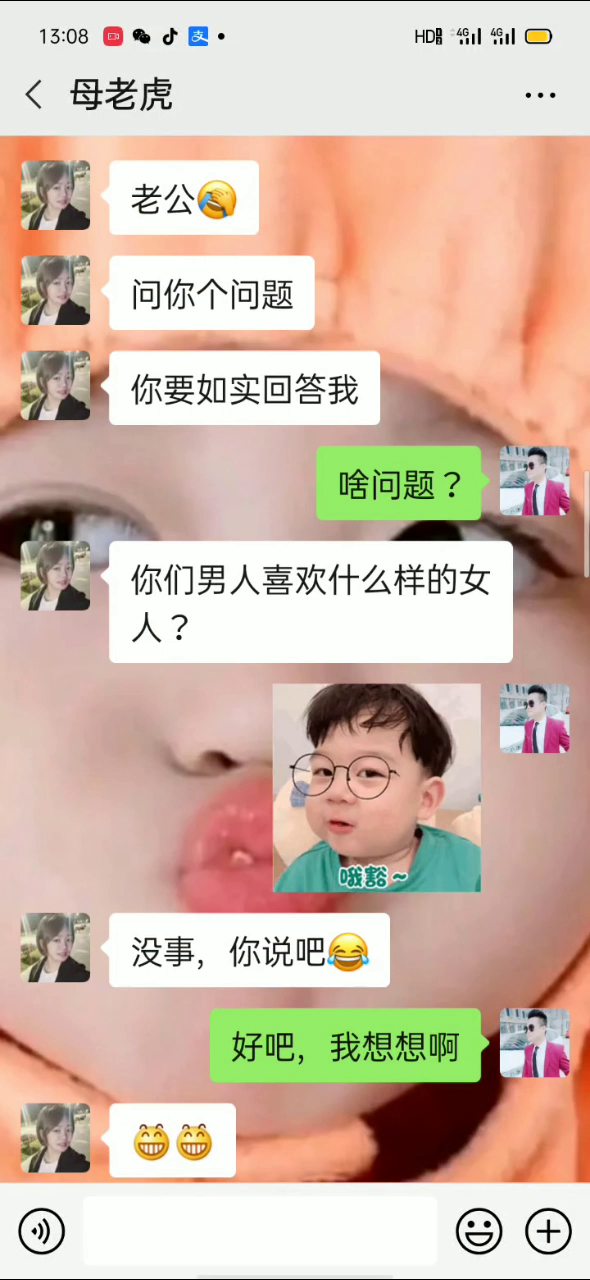Open the 哦豁 sticker image

point(377,788)
